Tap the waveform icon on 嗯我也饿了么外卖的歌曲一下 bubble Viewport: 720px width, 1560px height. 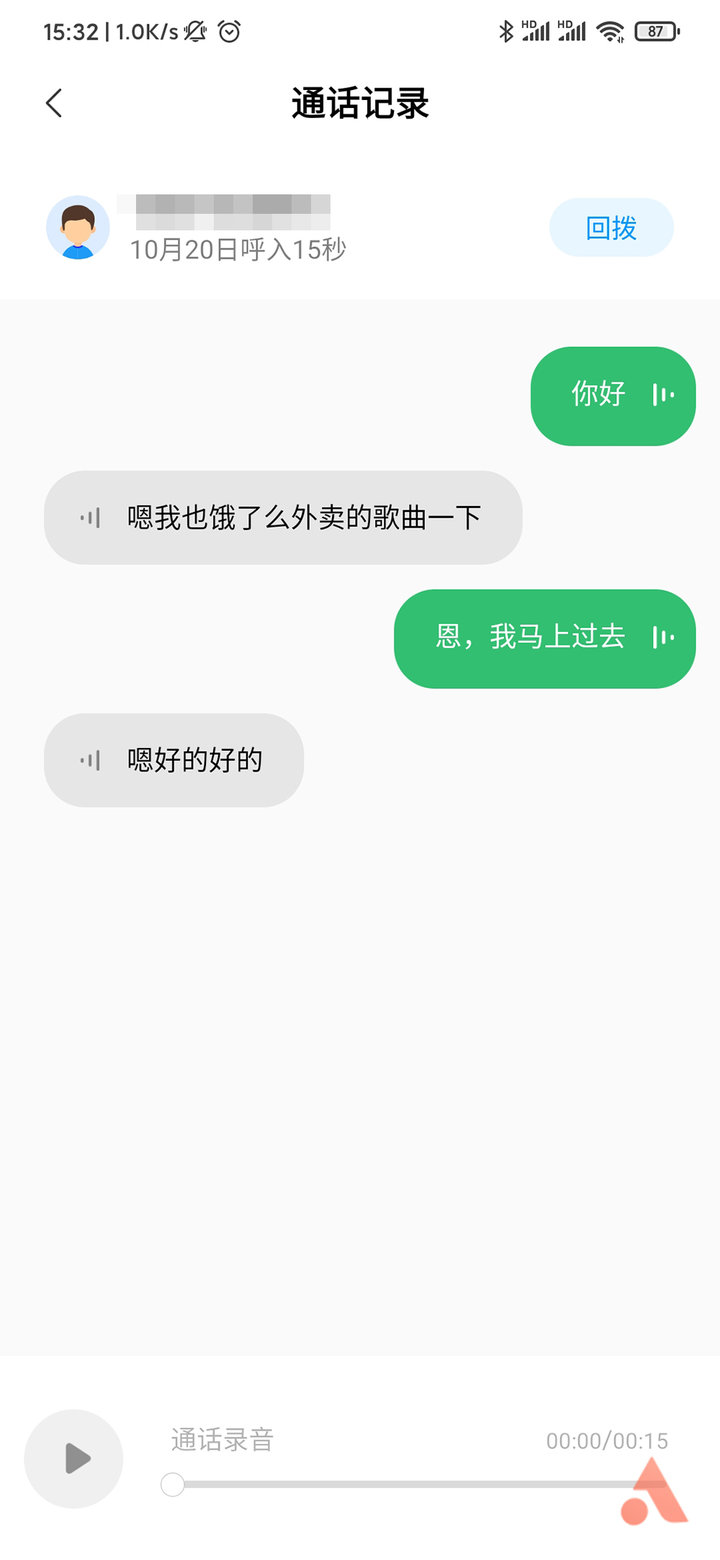pyautogui.click(x=90, y=517)
